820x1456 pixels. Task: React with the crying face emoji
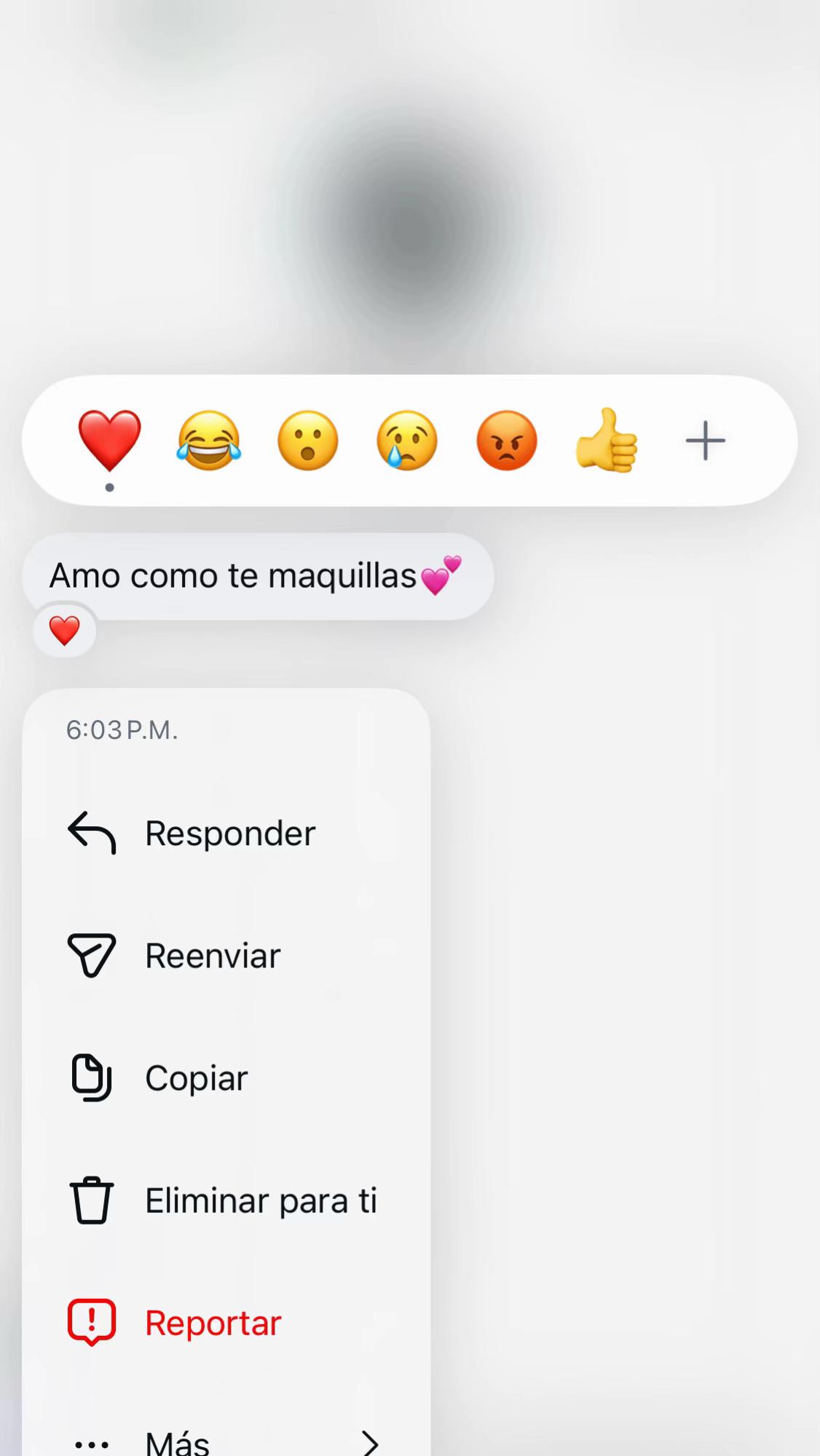pos(407,440)
